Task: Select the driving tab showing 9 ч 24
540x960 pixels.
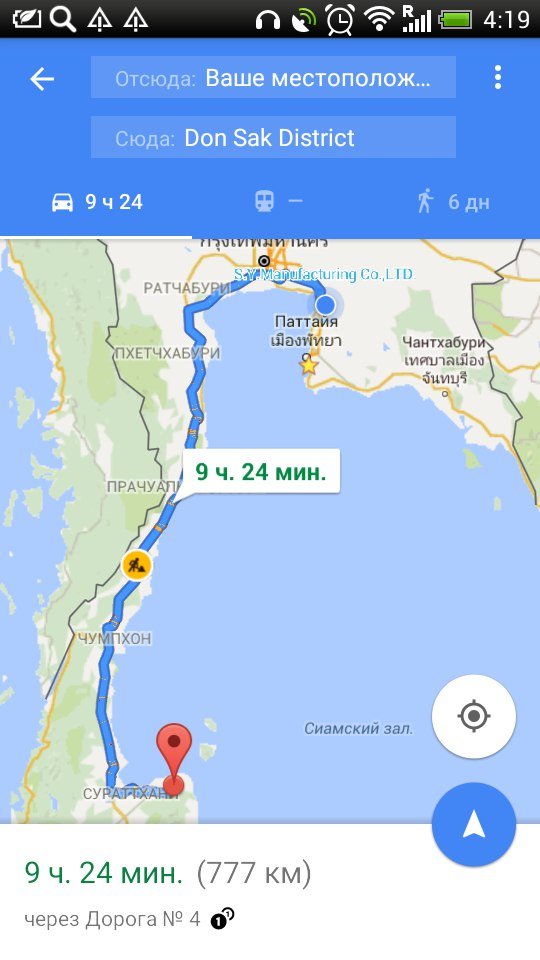Action: click(x=97, y=202)
